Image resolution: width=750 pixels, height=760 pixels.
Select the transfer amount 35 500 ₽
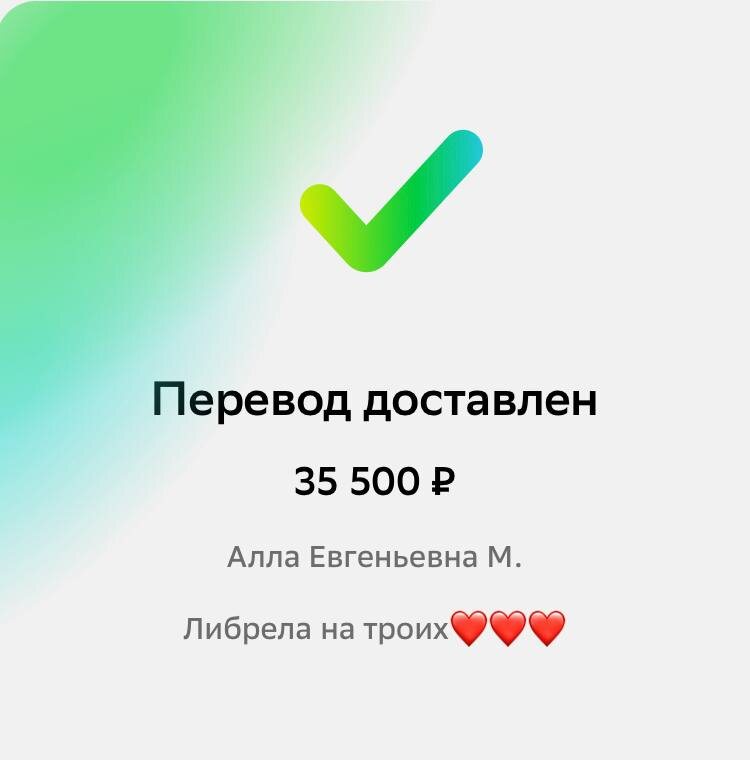375,481
